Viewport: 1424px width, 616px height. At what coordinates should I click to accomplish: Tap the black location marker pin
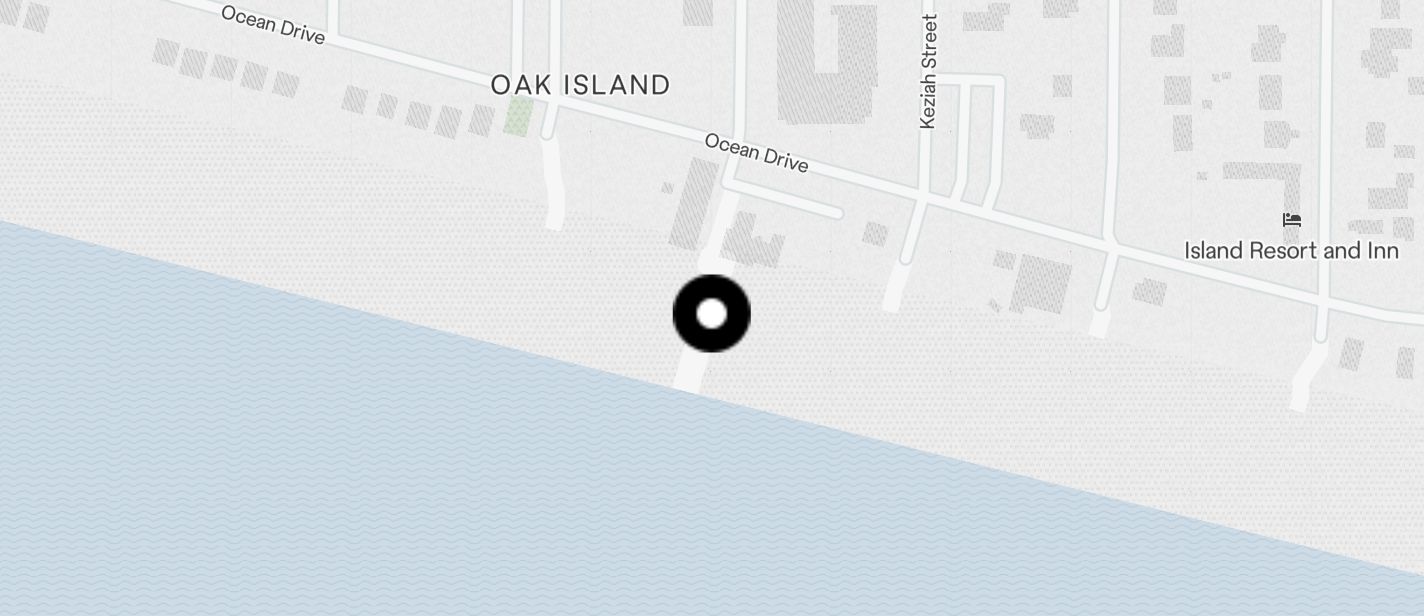click(711, 314)
